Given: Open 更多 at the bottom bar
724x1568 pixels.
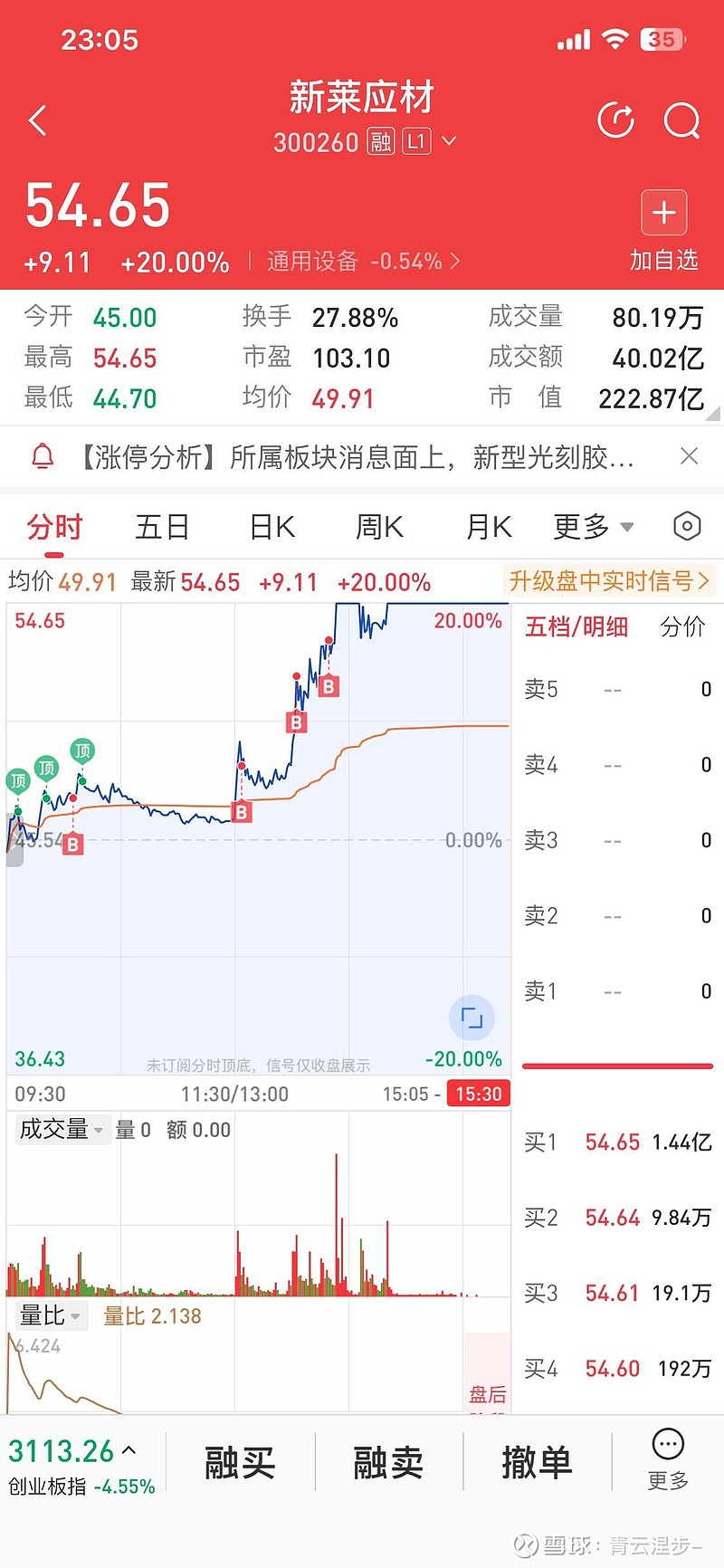Looking at the screenshot, I should pyautogui.click(x=668, y=1459).
